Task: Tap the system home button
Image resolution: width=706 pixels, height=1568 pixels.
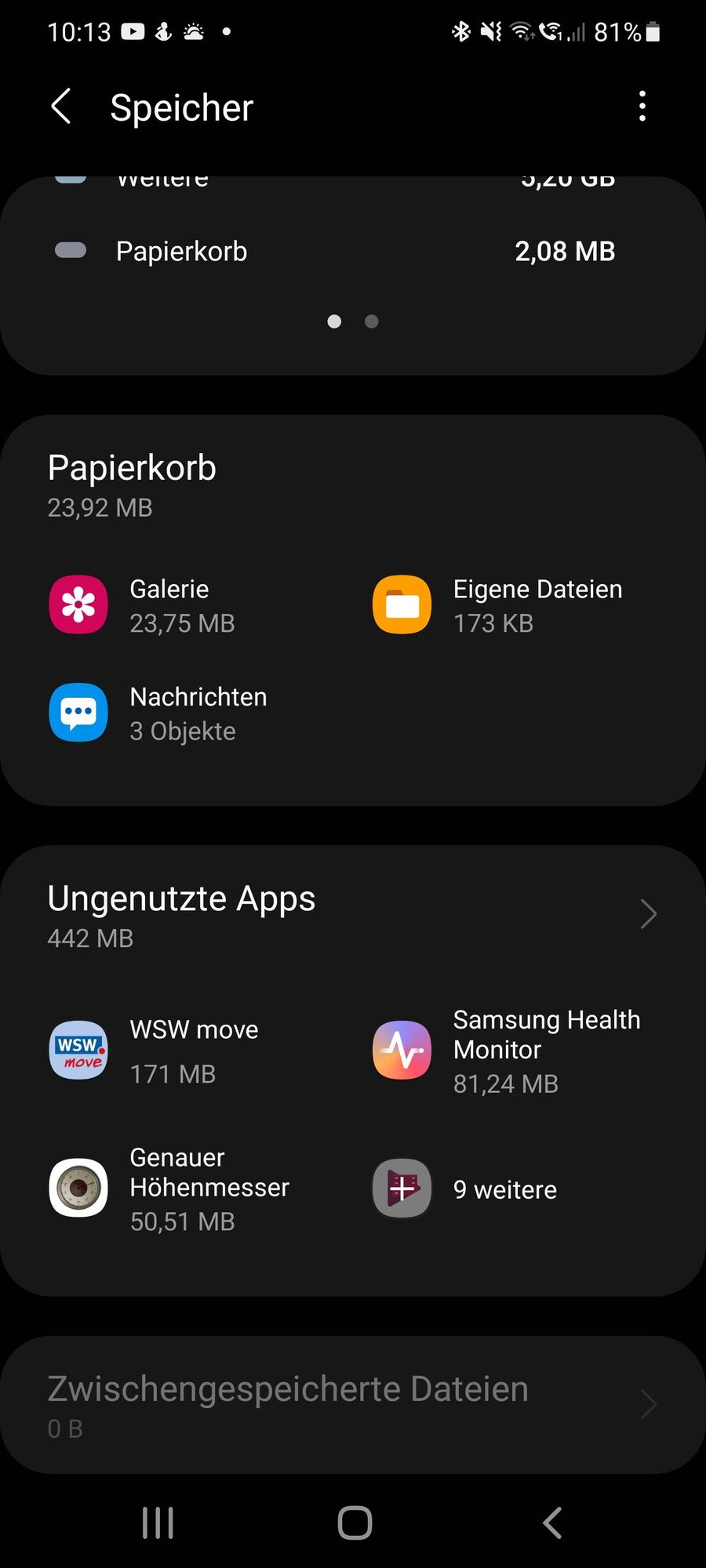Action: [x=355, y=1523]
